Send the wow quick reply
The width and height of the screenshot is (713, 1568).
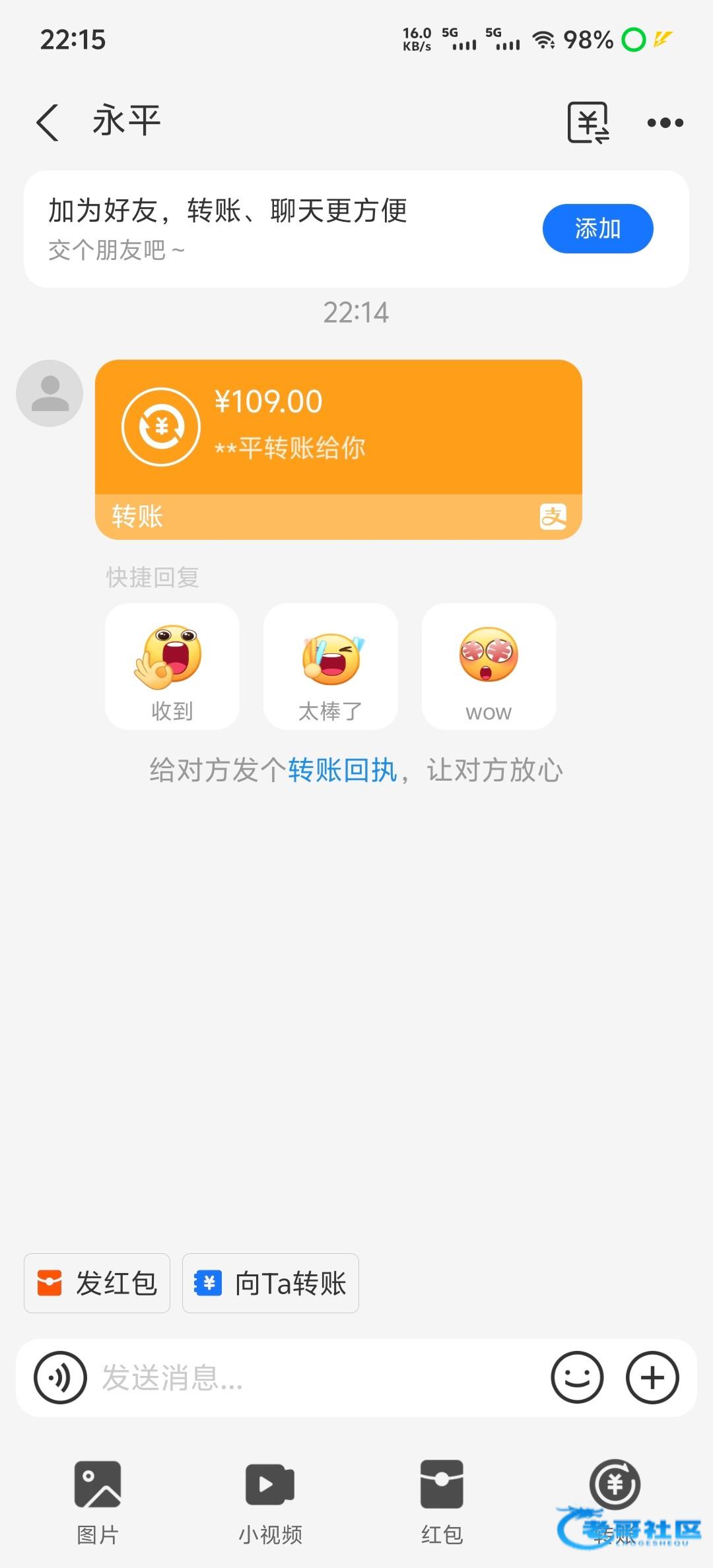(489, 666)
